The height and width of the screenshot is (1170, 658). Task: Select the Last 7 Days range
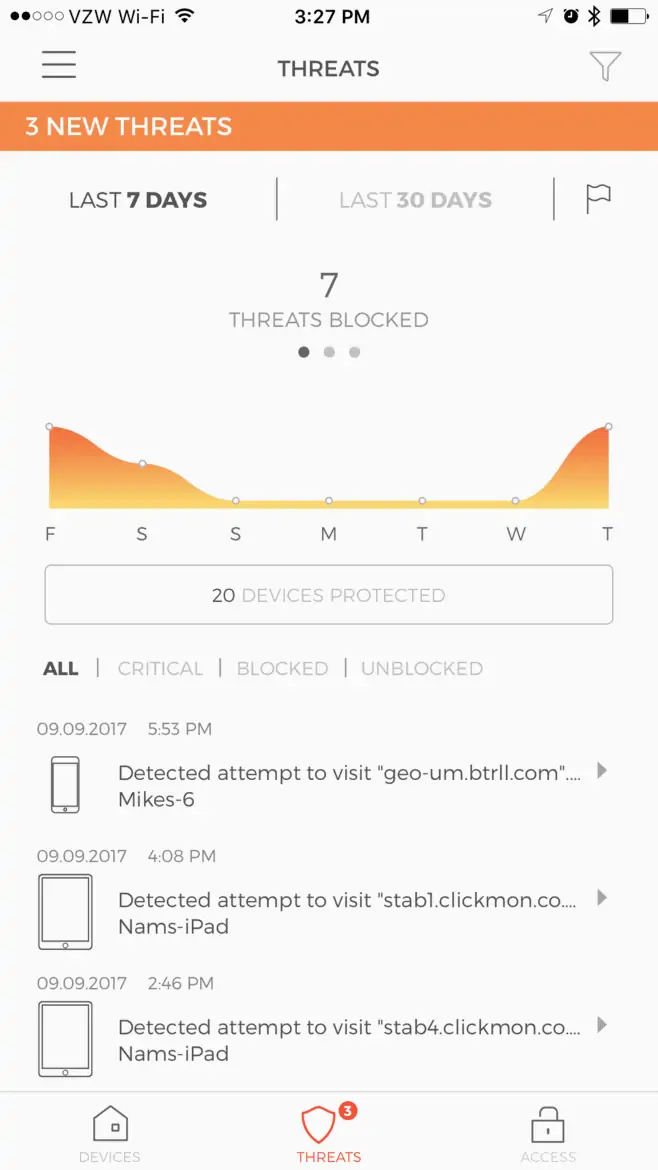138,200
